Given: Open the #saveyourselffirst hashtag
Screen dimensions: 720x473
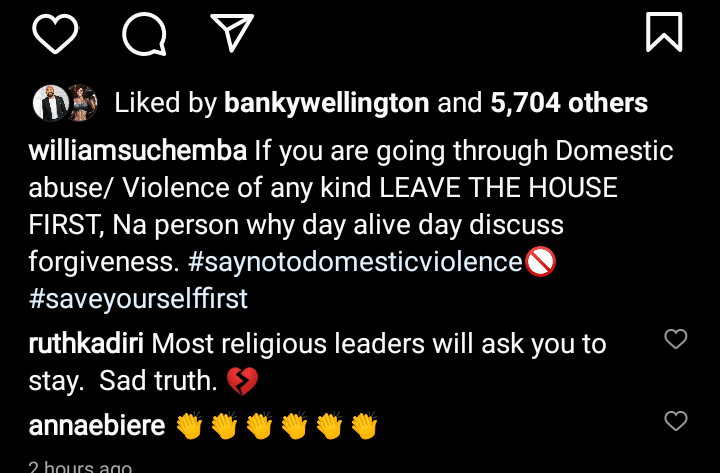Looking at the screenshot, I should click(x=139, y=298).
